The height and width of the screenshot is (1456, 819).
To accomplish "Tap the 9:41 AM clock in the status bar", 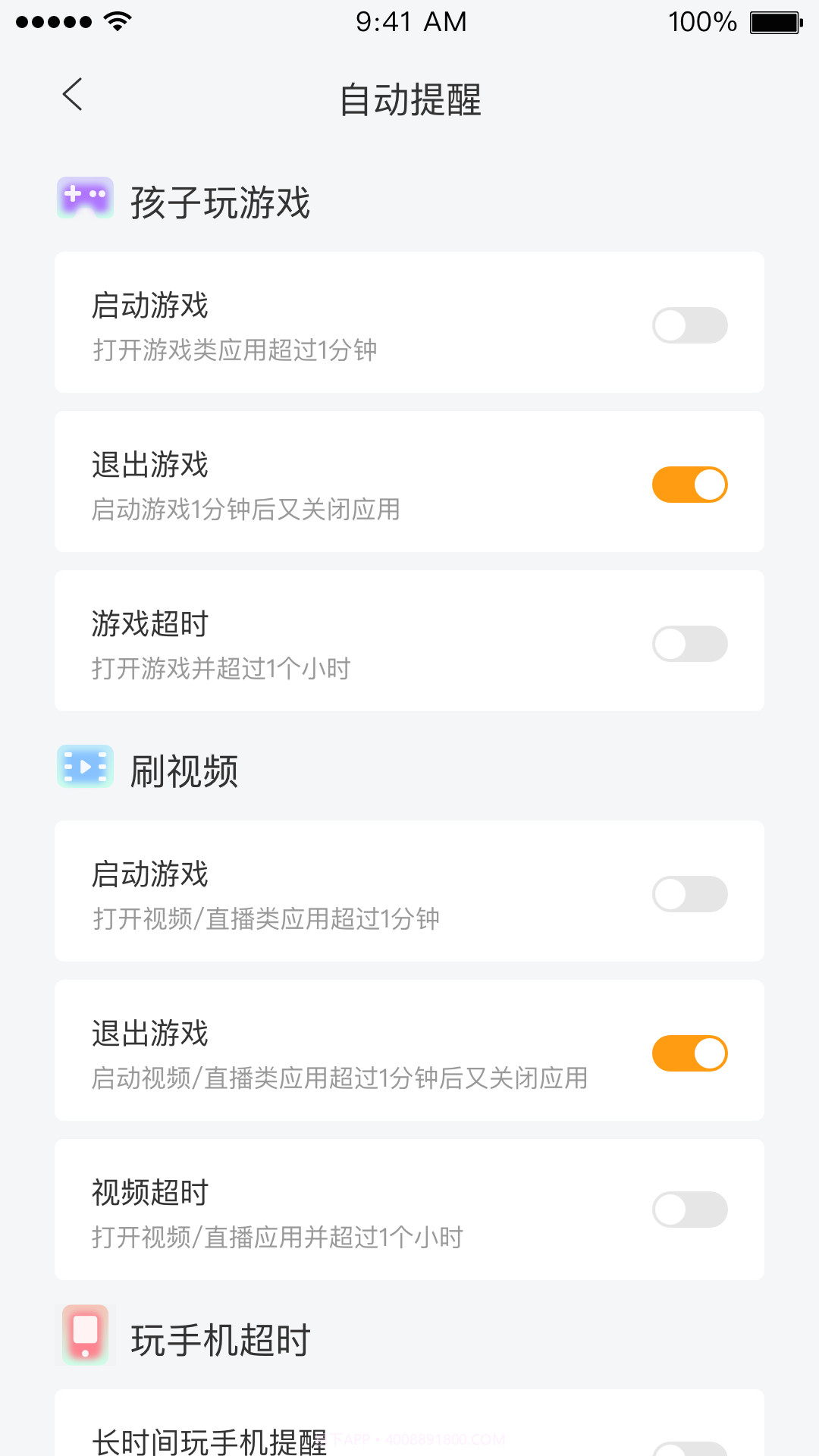I will [x=409, y=20].
